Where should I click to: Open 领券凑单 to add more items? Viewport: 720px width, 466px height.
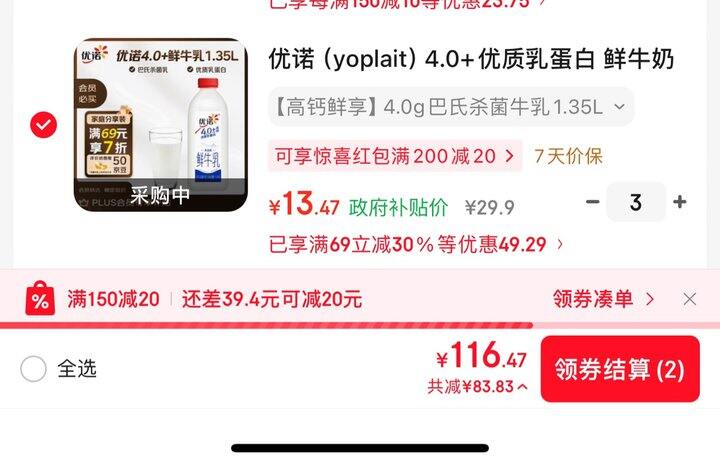click(604, 299)
